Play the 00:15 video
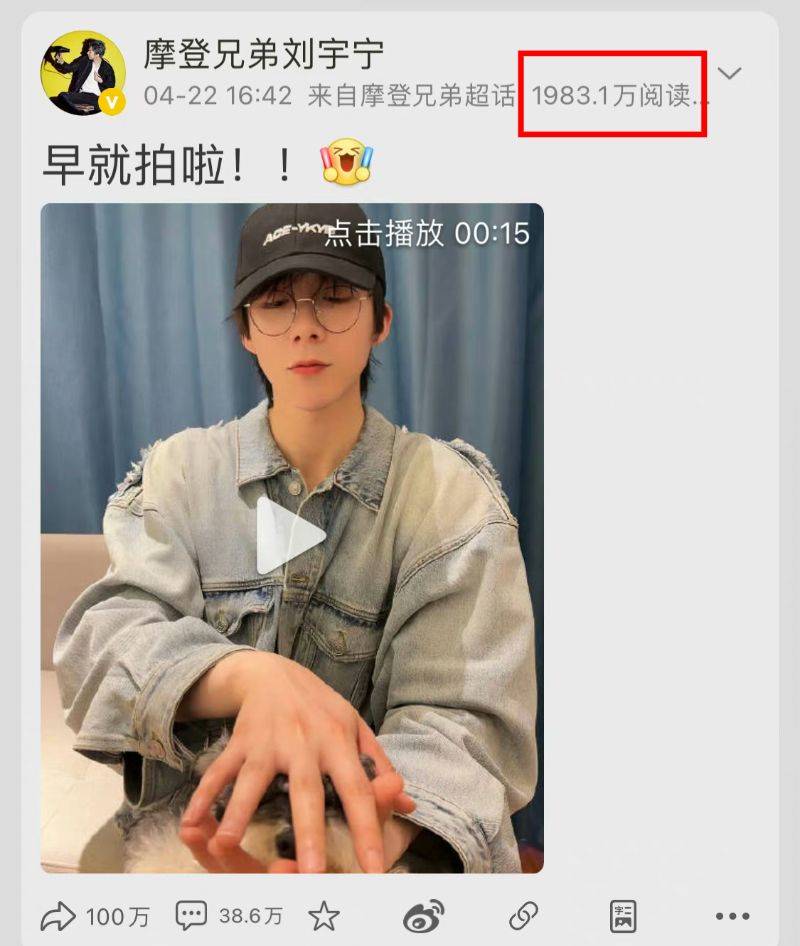 click(291, 537)
